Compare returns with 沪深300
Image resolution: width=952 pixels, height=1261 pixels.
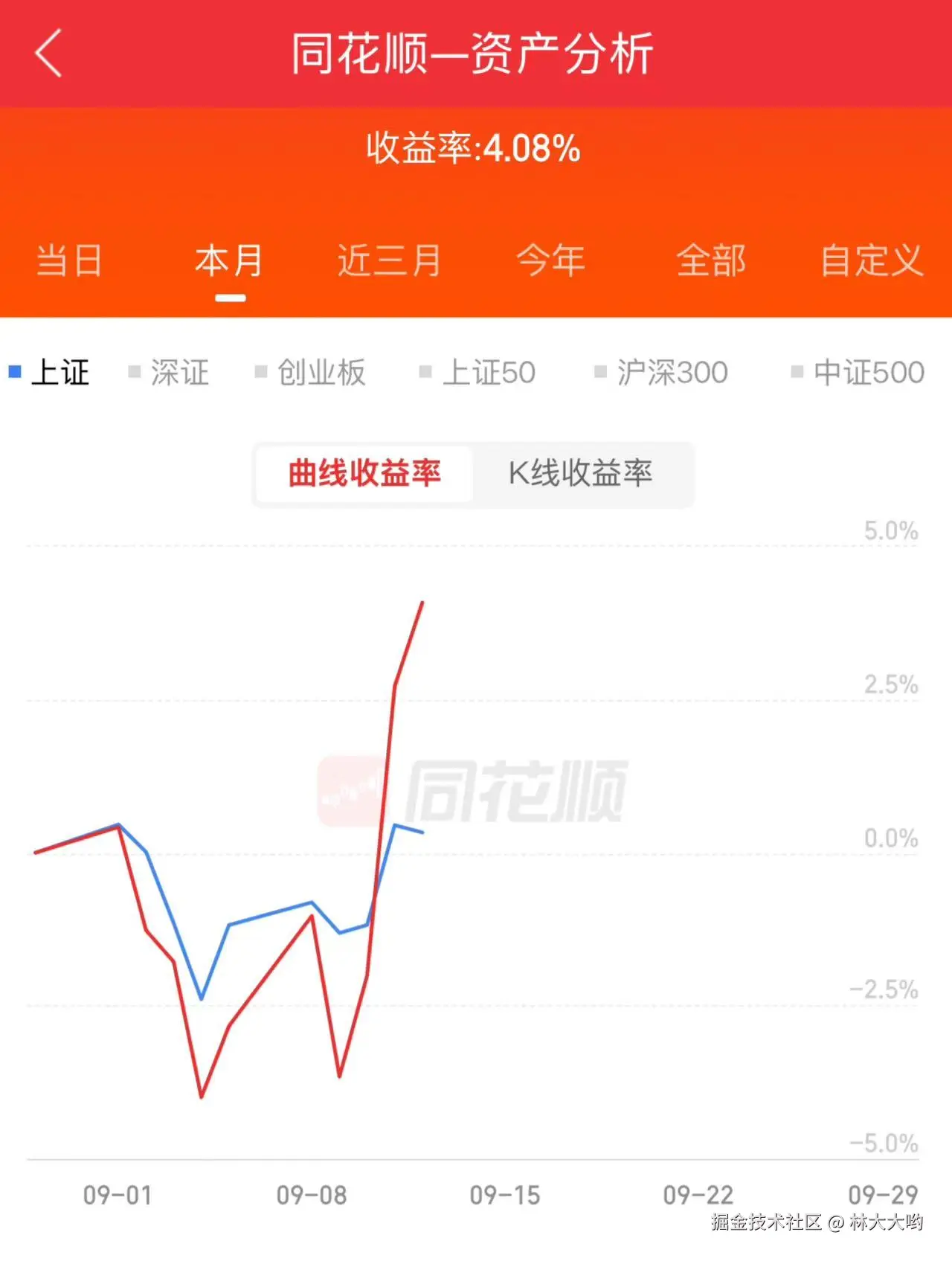coord(662,373)
